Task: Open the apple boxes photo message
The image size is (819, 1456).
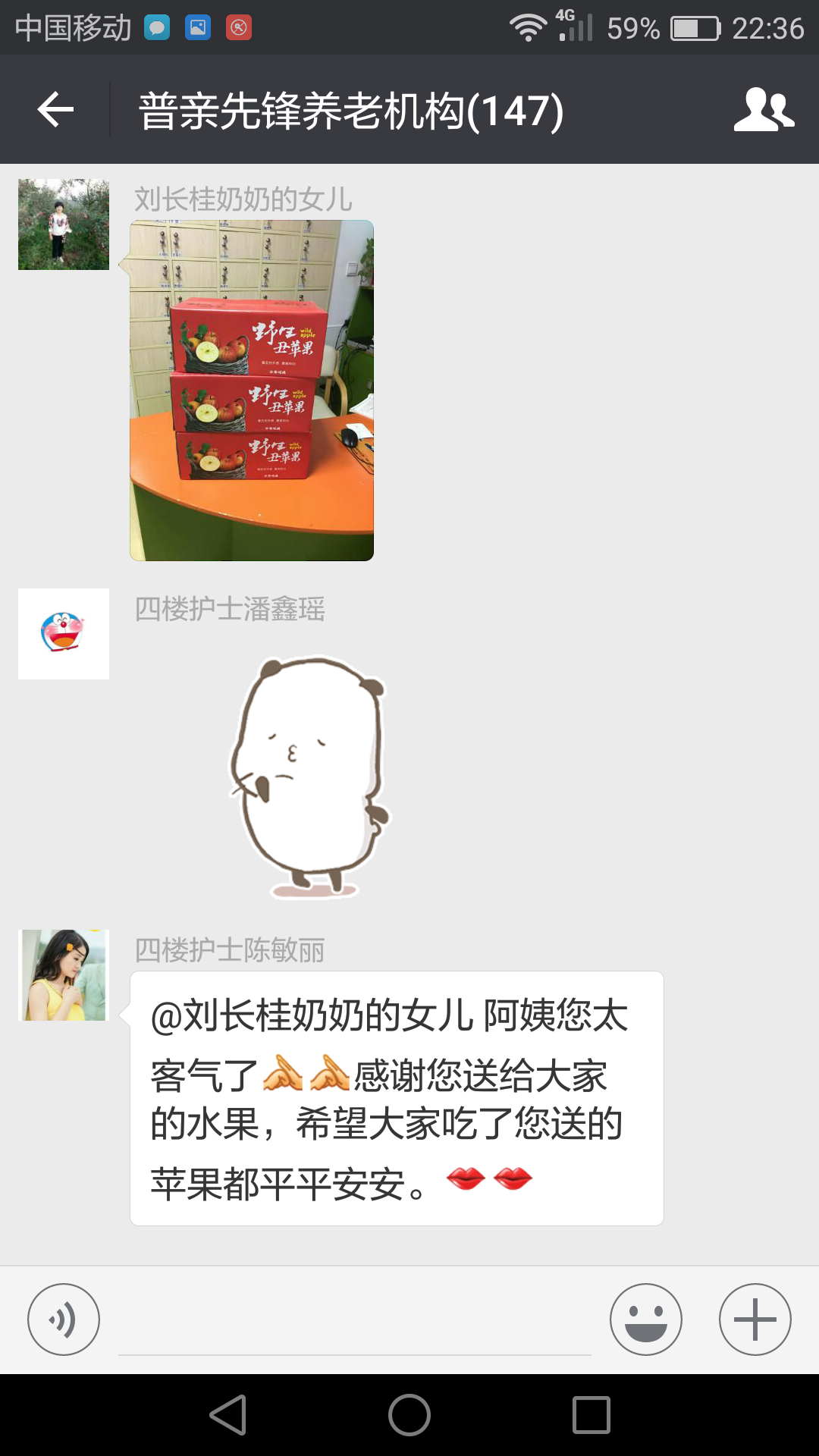Action: (252, 391)
